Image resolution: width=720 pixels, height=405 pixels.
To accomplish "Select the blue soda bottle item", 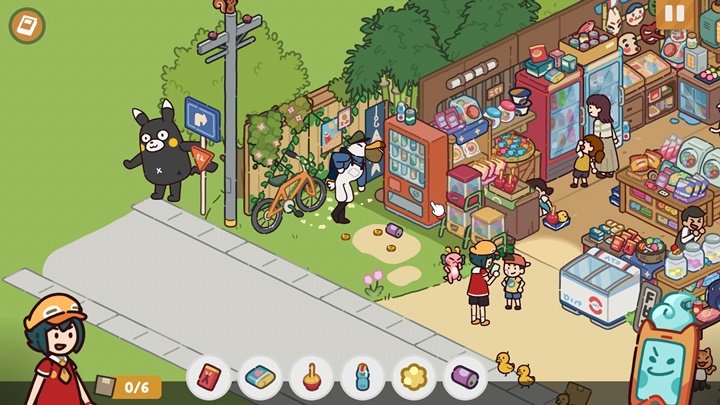I will pyautogui.click(x=363, y=378).
